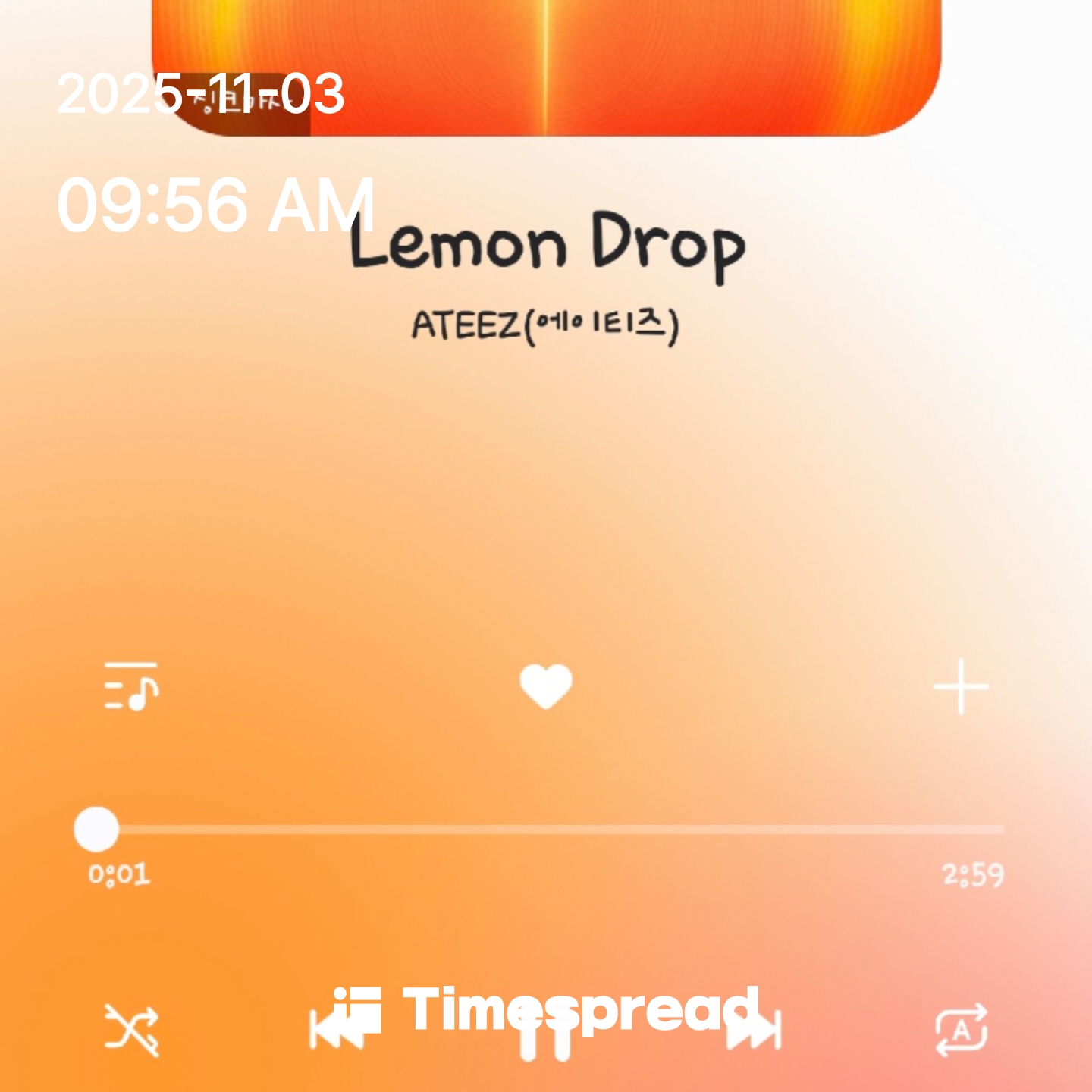Change the repeat mode

[961, 1030]
